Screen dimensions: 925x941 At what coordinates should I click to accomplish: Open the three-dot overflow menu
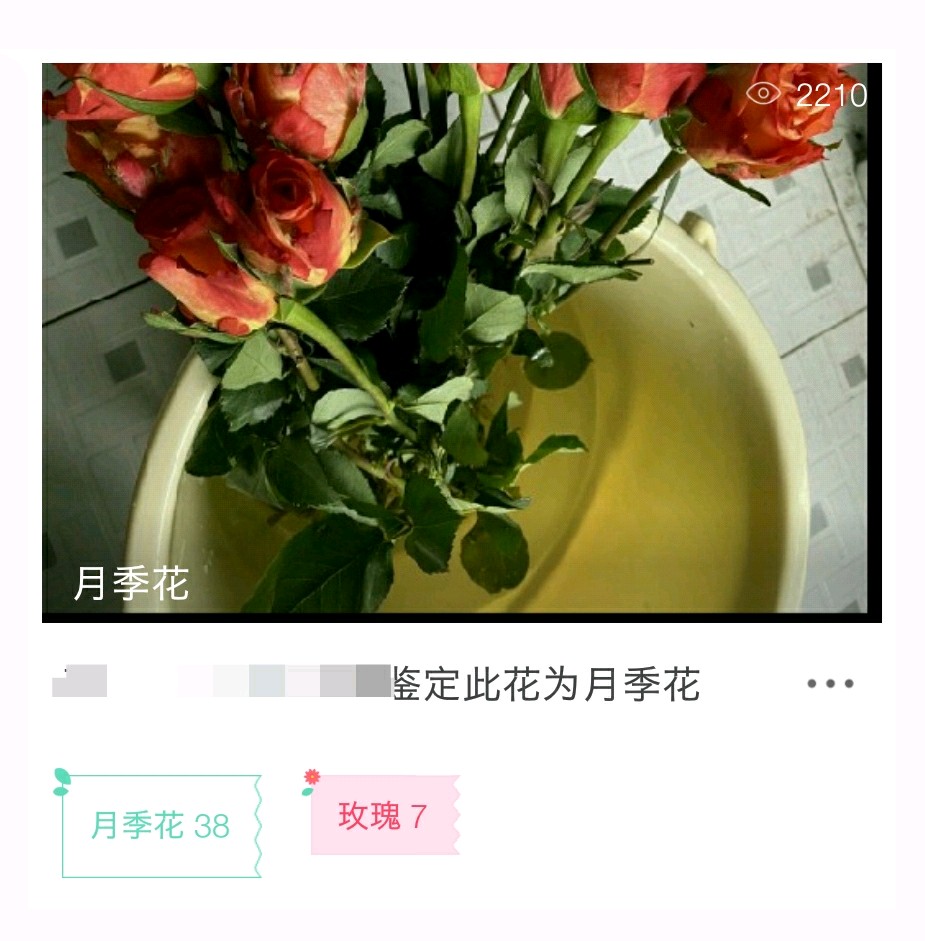coord(830,685)
